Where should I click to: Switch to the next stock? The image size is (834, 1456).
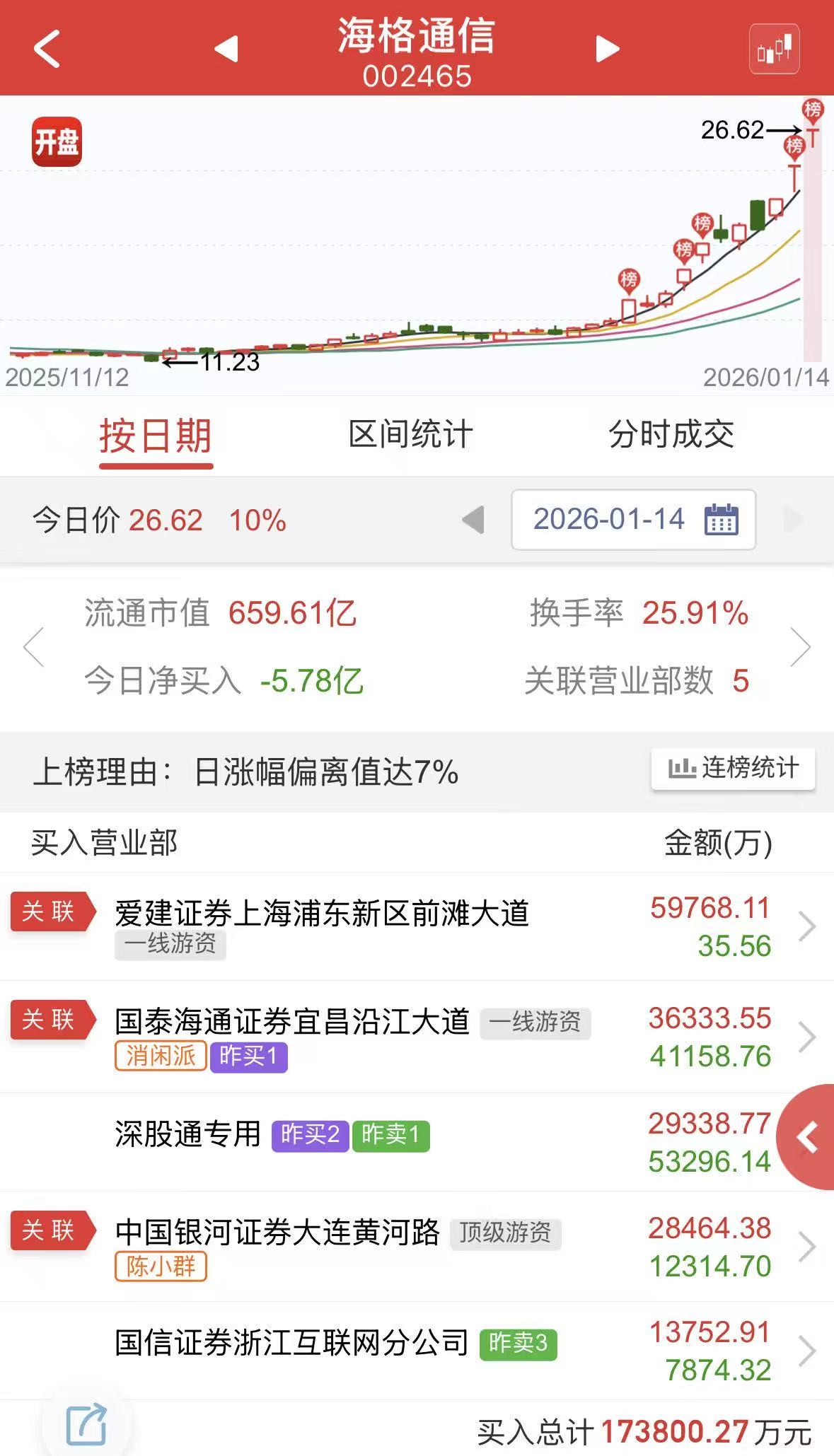(x=607, y=49)
